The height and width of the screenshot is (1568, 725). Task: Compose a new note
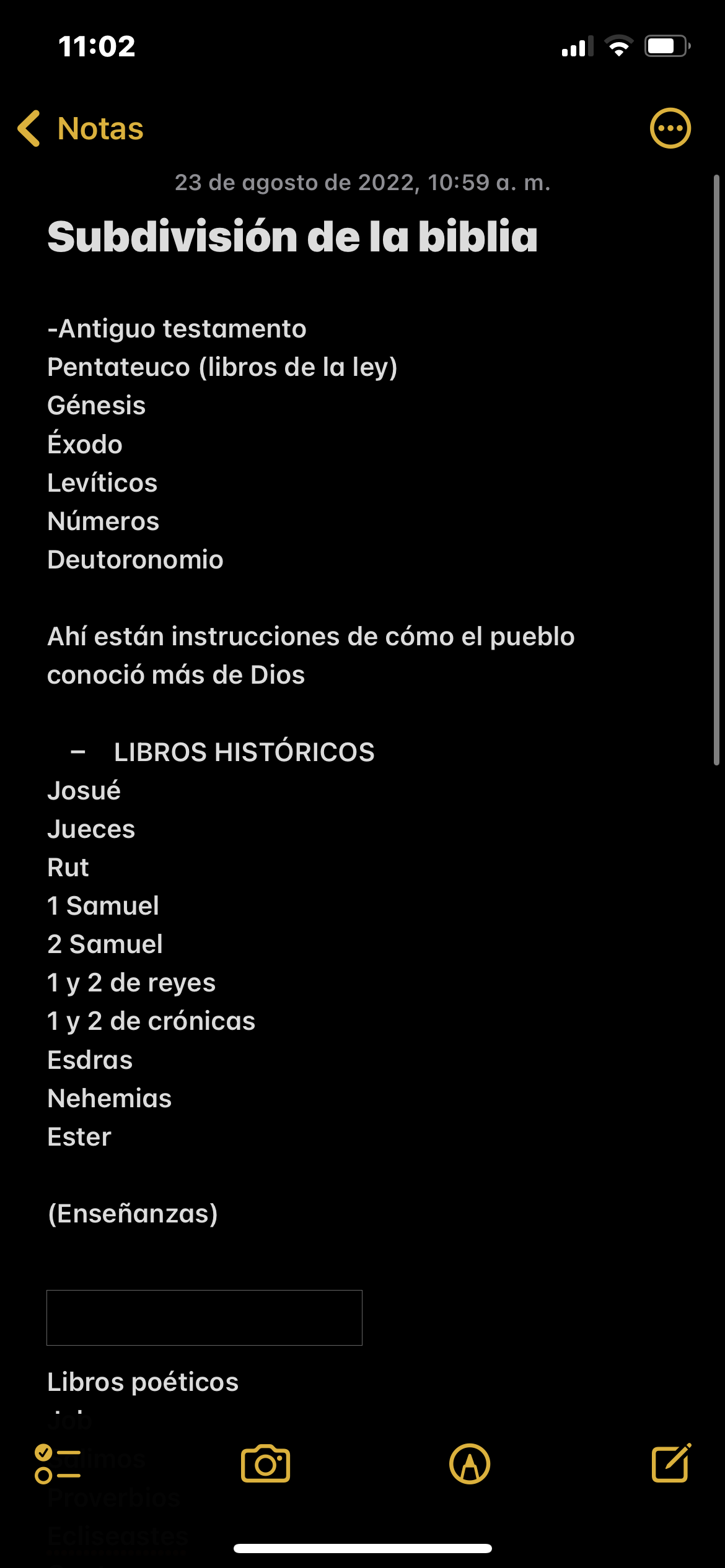pos(672,1463)
